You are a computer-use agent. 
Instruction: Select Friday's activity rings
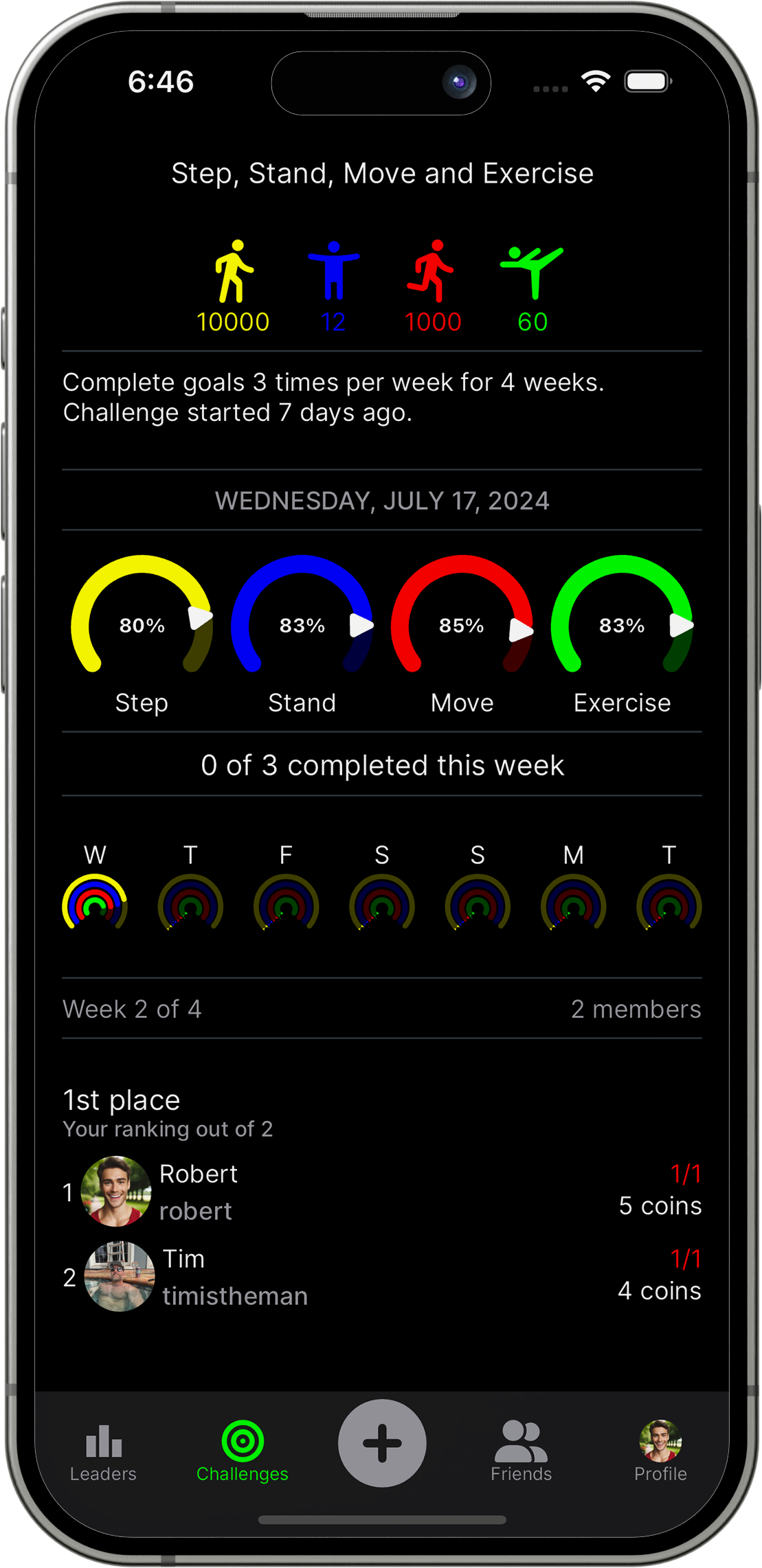click(x=286, y=902)
